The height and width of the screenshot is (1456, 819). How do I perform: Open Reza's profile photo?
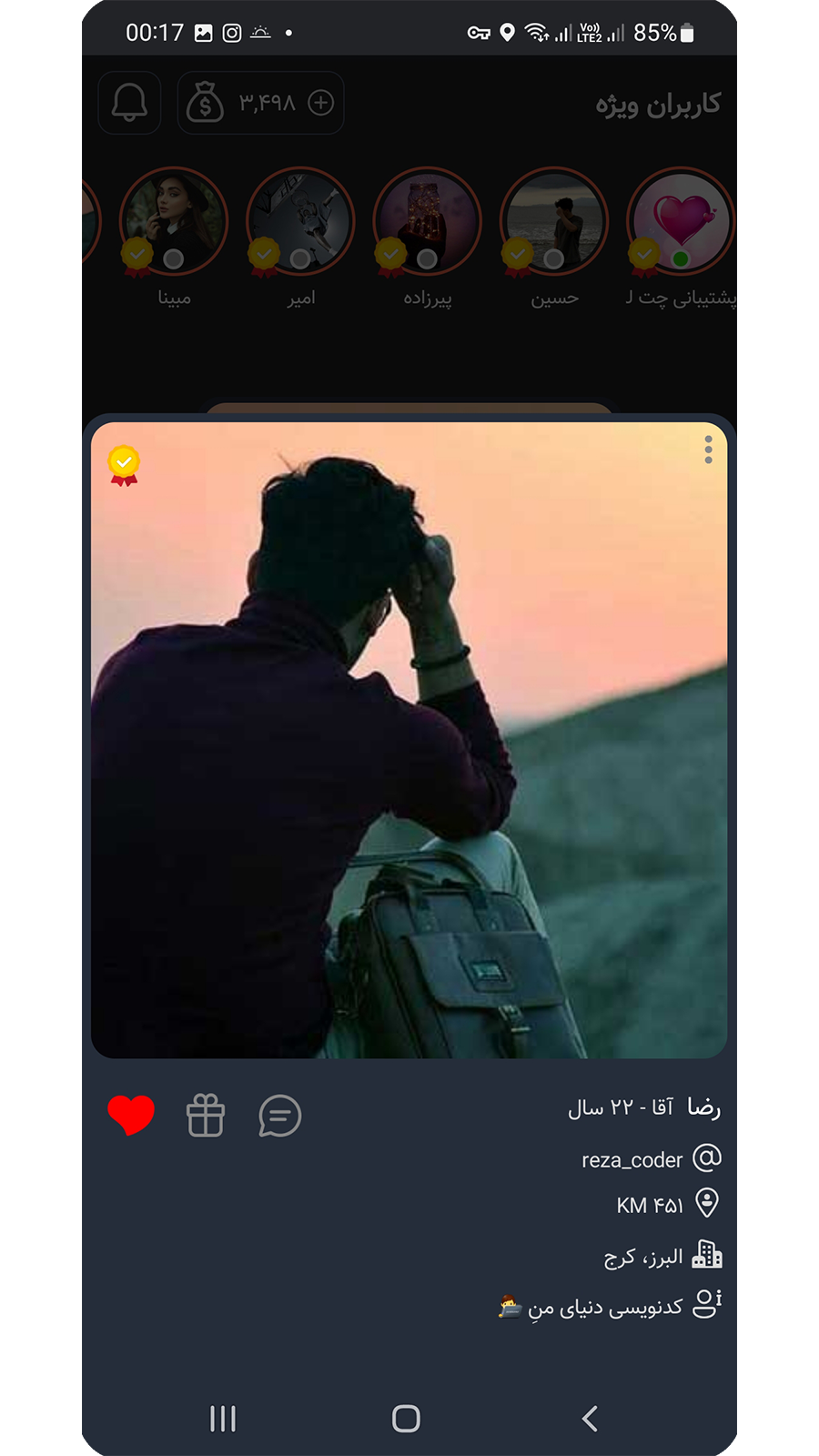click(x=409, y=739)
